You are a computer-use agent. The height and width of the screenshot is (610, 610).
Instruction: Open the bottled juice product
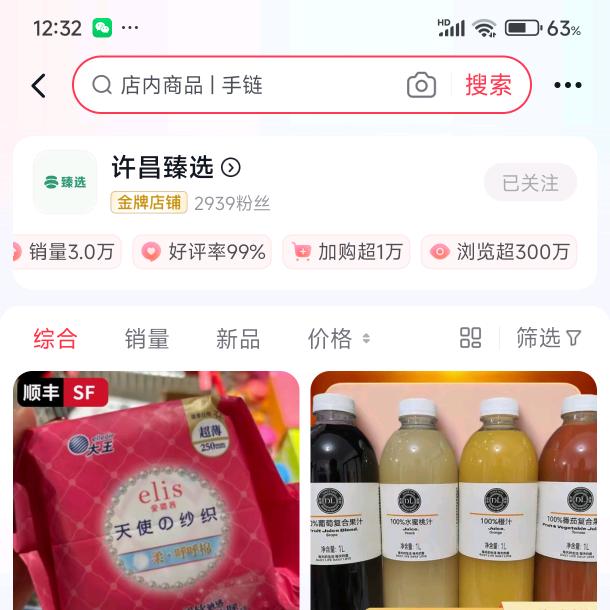(453, 491)
